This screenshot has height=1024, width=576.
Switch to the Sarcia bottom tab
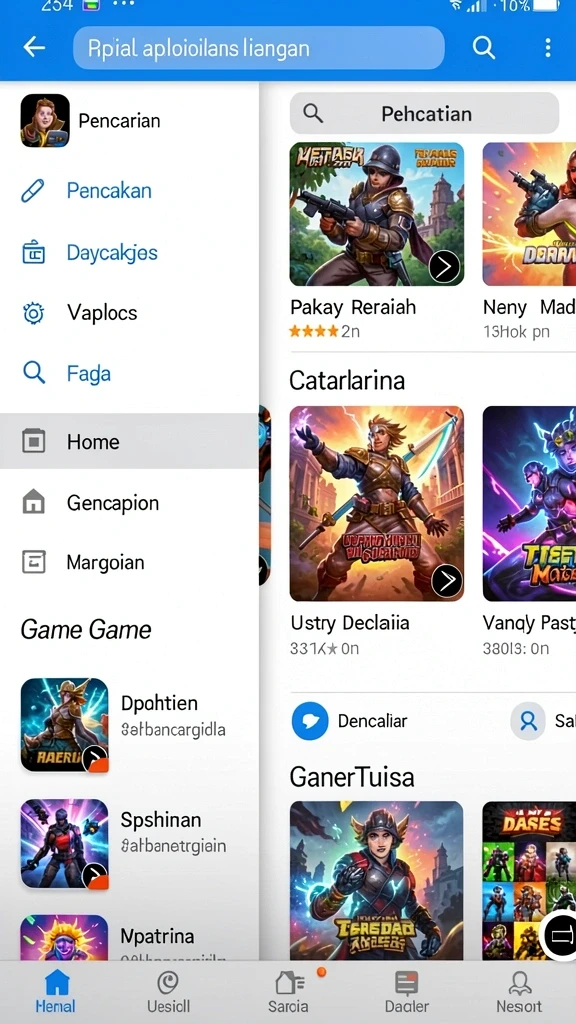289,992
